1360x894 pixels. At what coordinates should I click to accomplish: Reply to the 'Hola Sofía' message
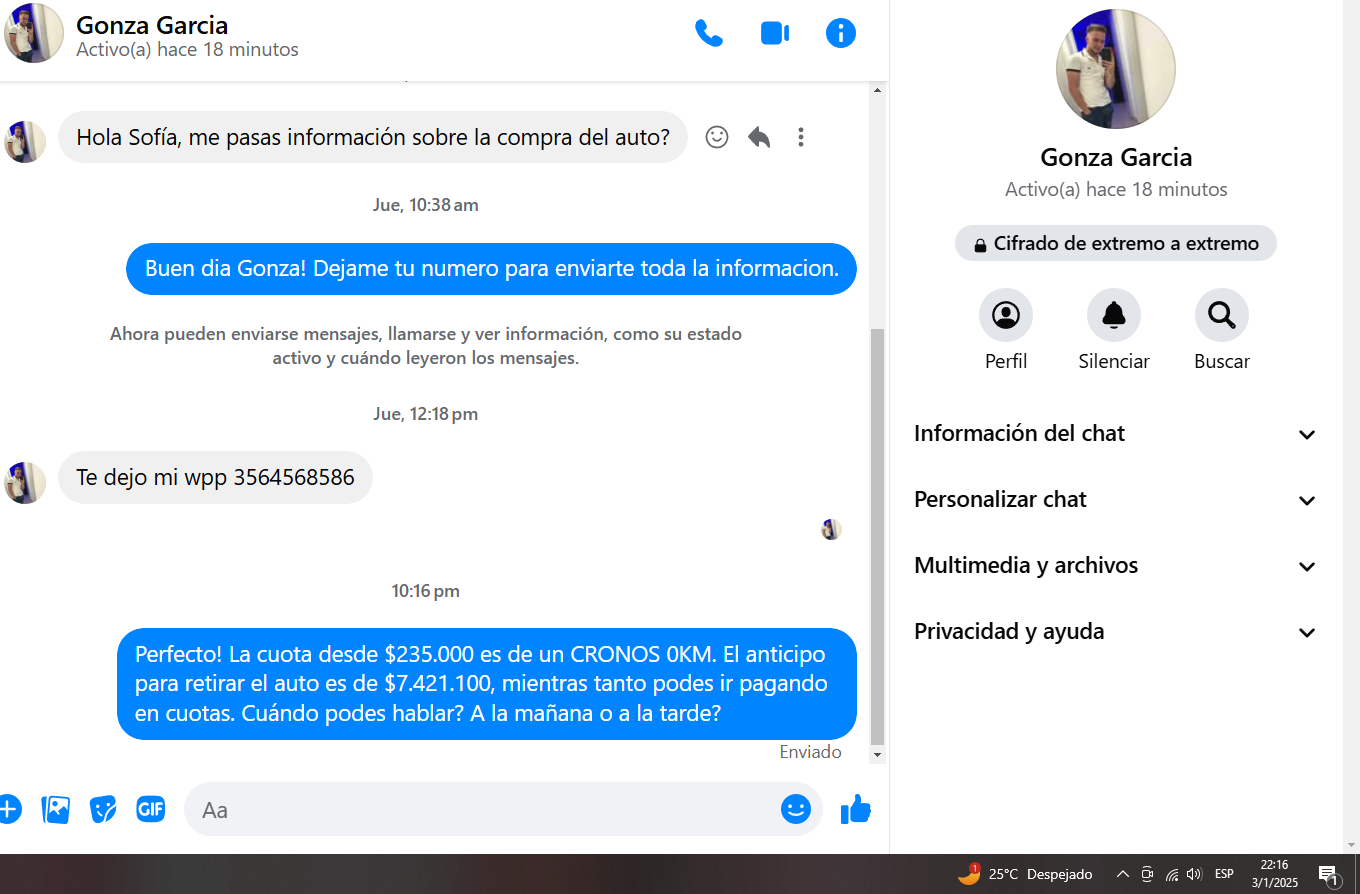click(759, 137)
